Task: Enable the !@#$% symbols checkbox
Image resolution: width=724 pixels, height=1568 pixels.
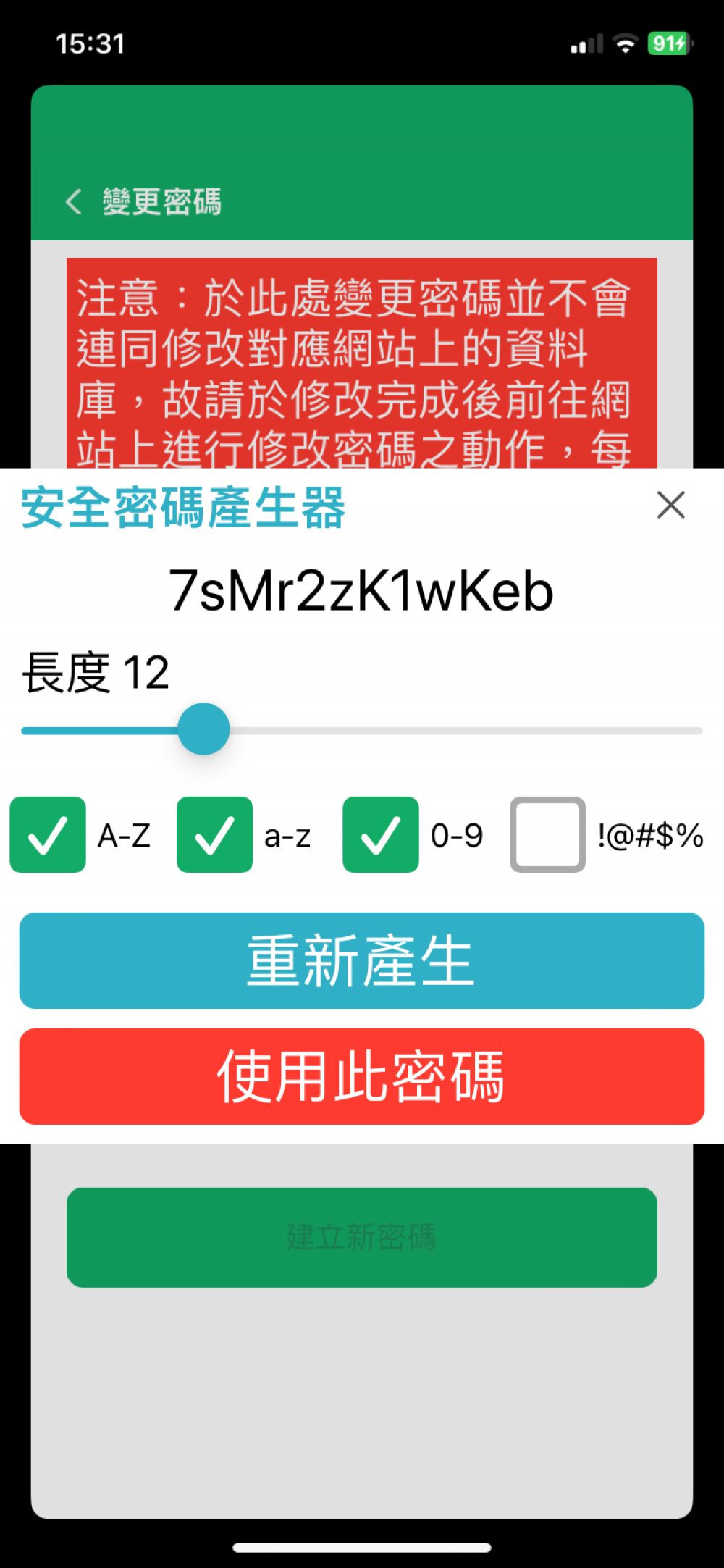Action: tap(547, 835)
